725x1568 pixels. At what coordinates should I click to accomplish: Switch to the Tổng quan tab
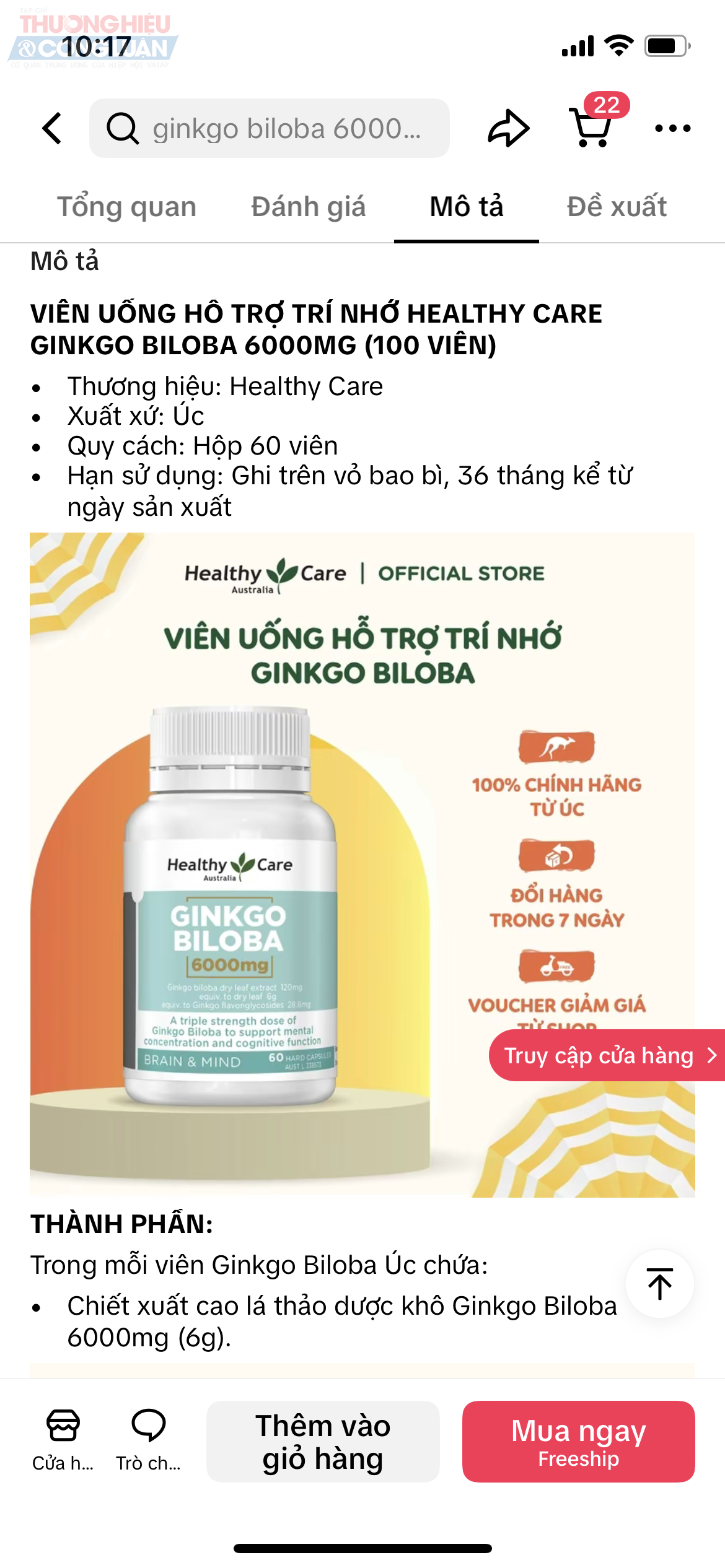coord(126,207)
